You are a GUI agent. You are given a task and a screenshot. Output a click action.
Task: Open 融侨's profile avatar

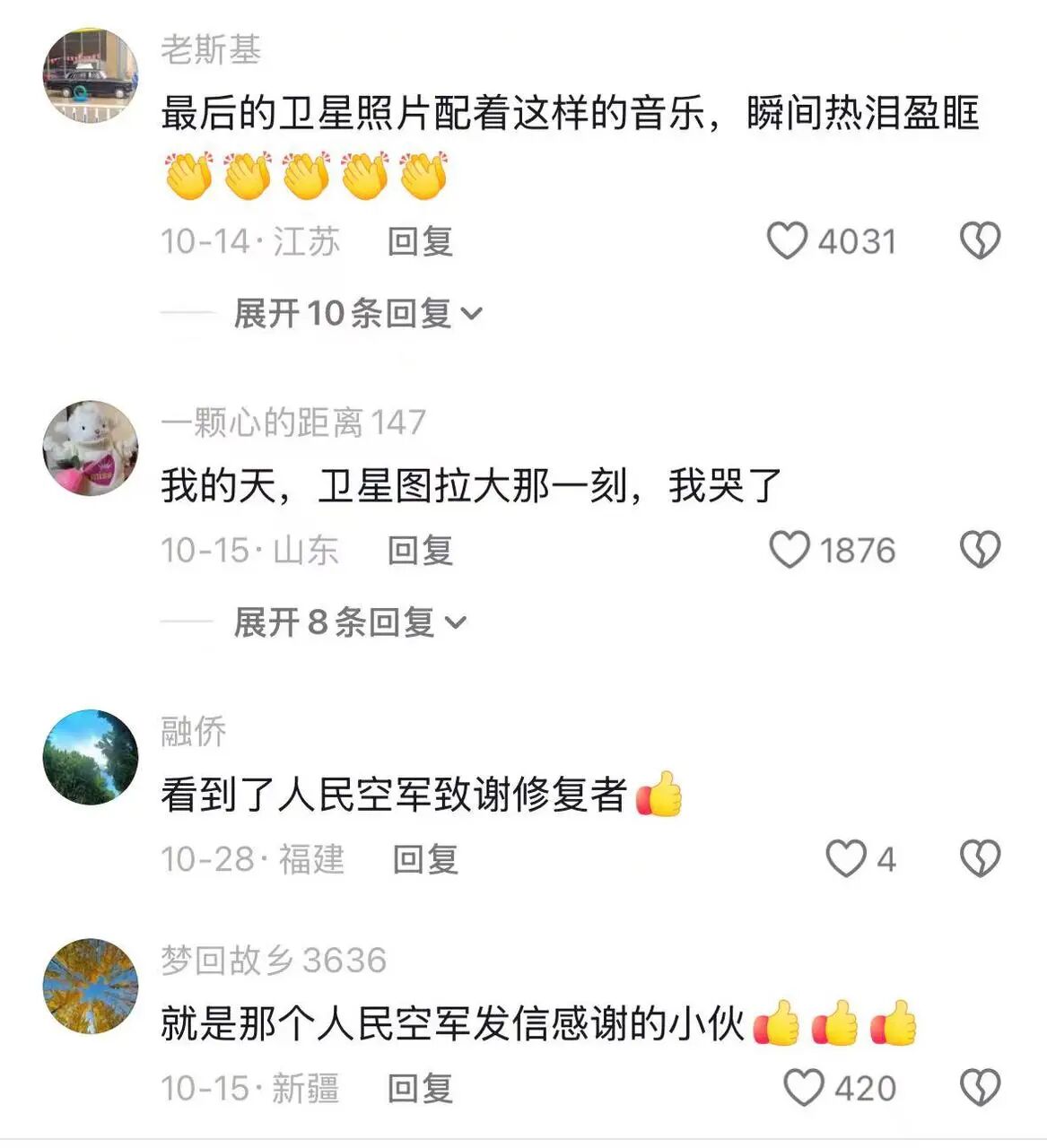click(91, 757)
